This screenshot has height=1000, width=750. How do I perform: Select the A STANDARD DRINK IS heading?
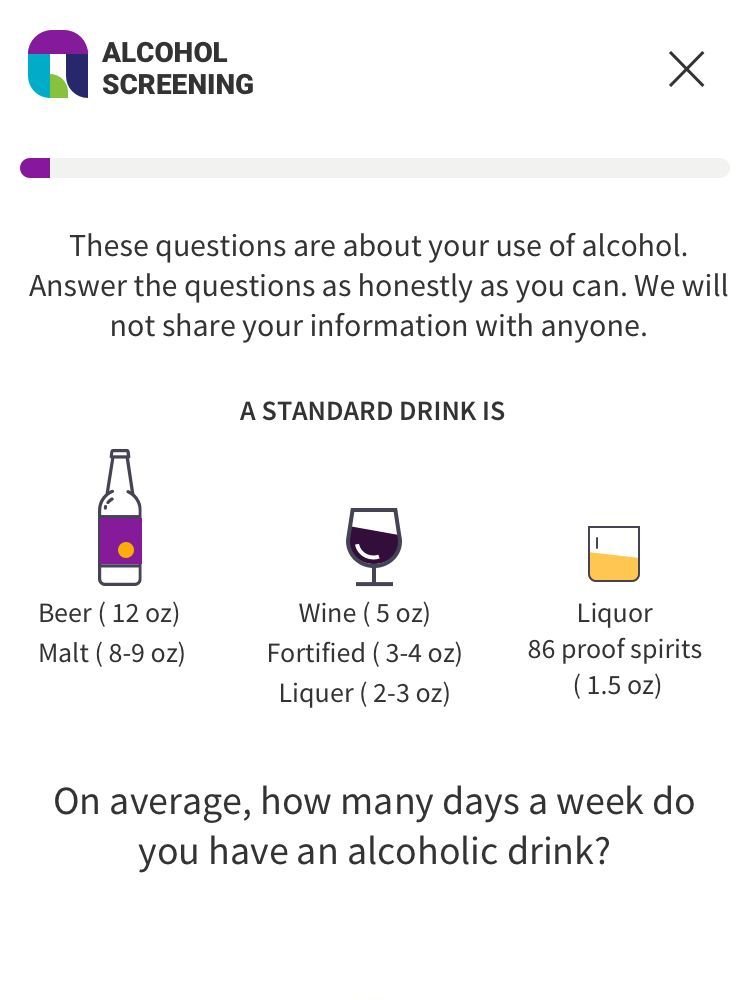[373, 411]
